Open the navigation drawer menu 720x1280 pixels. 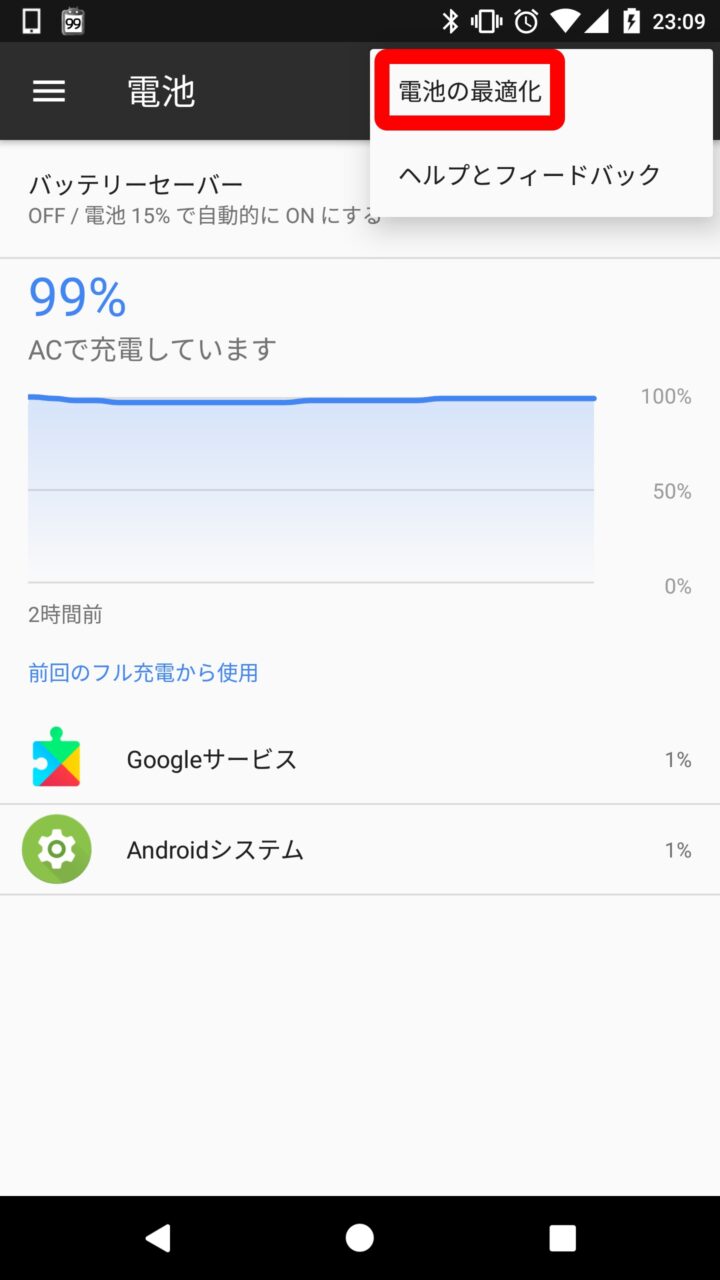[49, 92]
